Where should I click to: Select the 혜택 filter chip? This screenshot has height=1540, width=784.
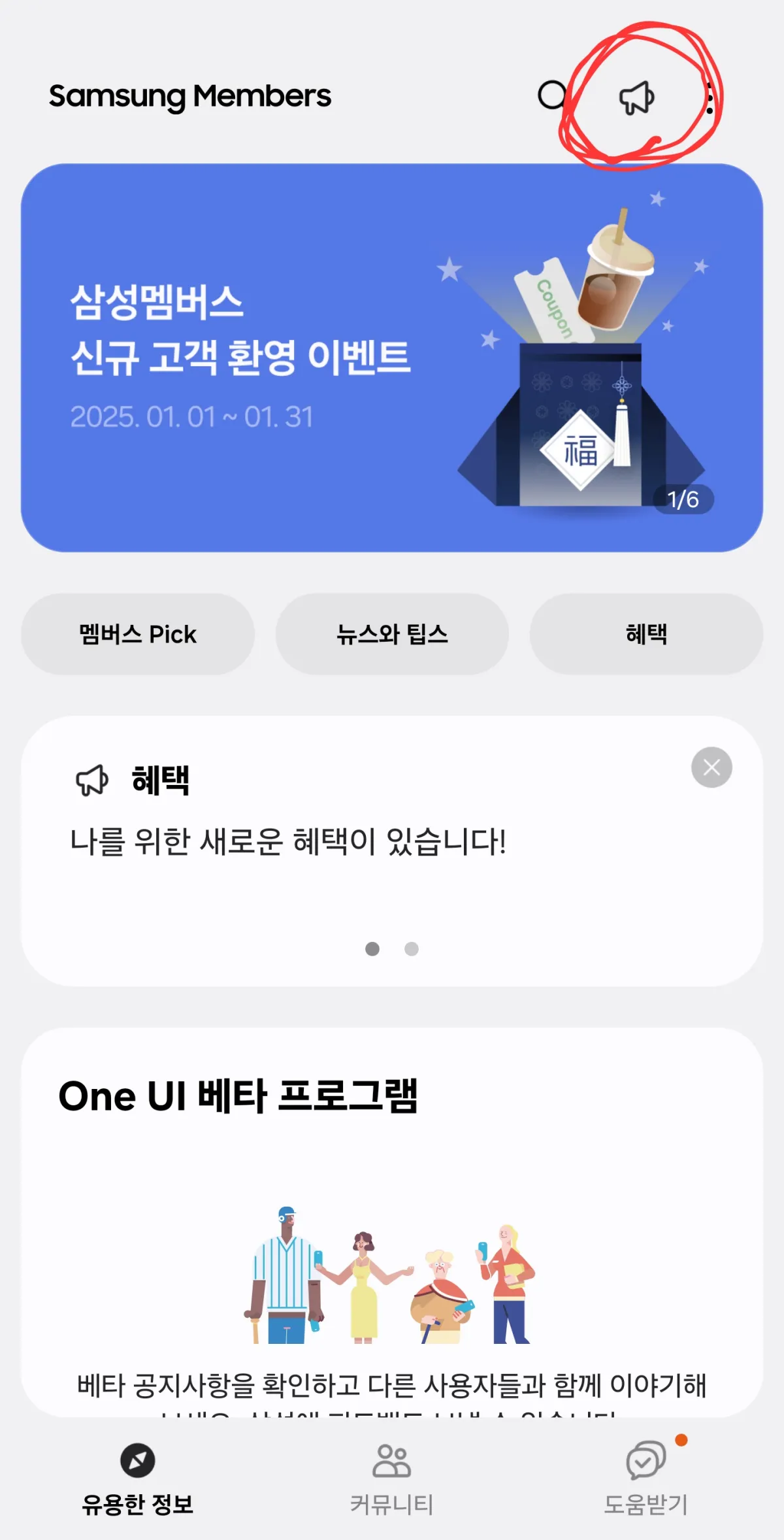pos(645,633)
